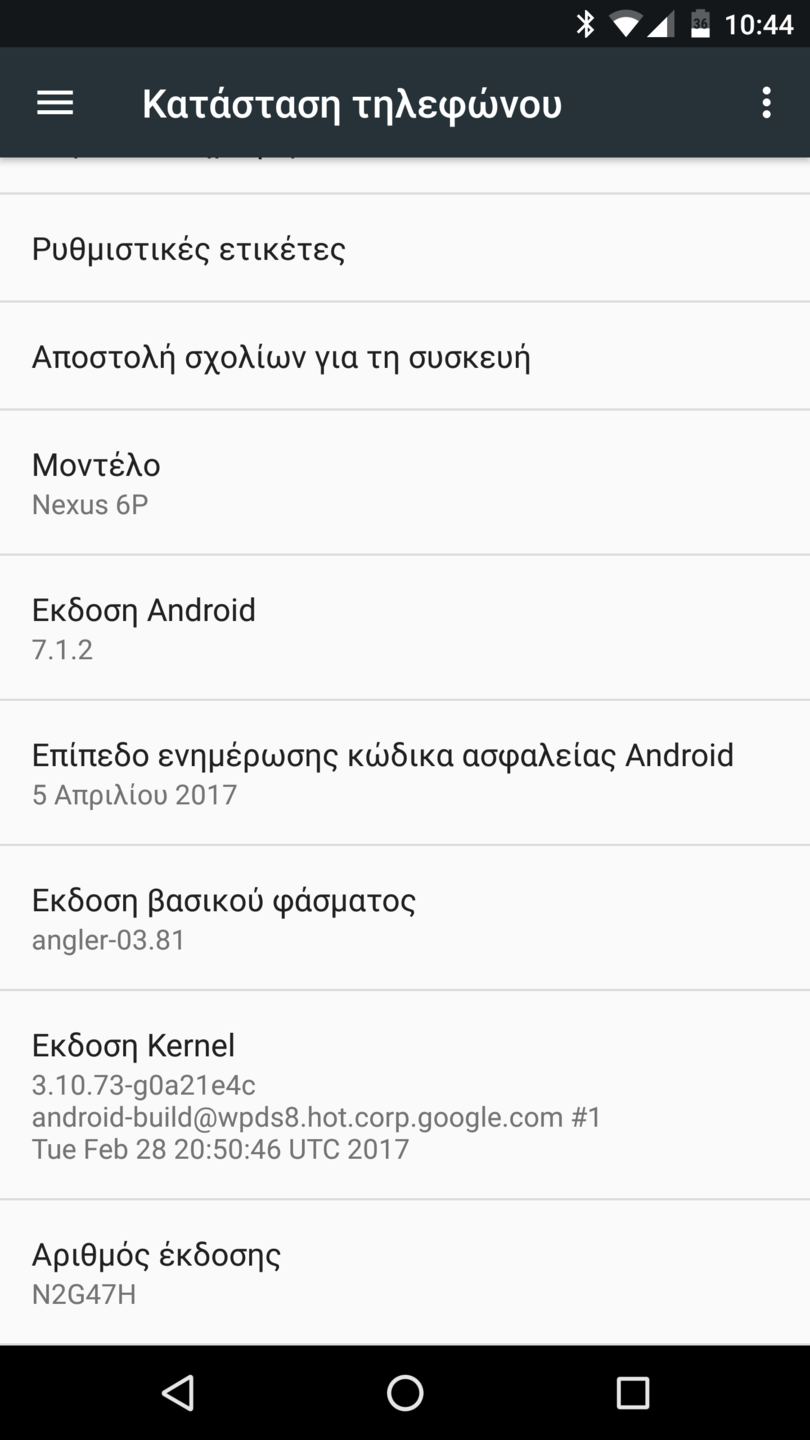Tap the Έκδοση Android 7.1.2 row
The height and width of the screenshot is (1440, 810).
pos(404,628)
